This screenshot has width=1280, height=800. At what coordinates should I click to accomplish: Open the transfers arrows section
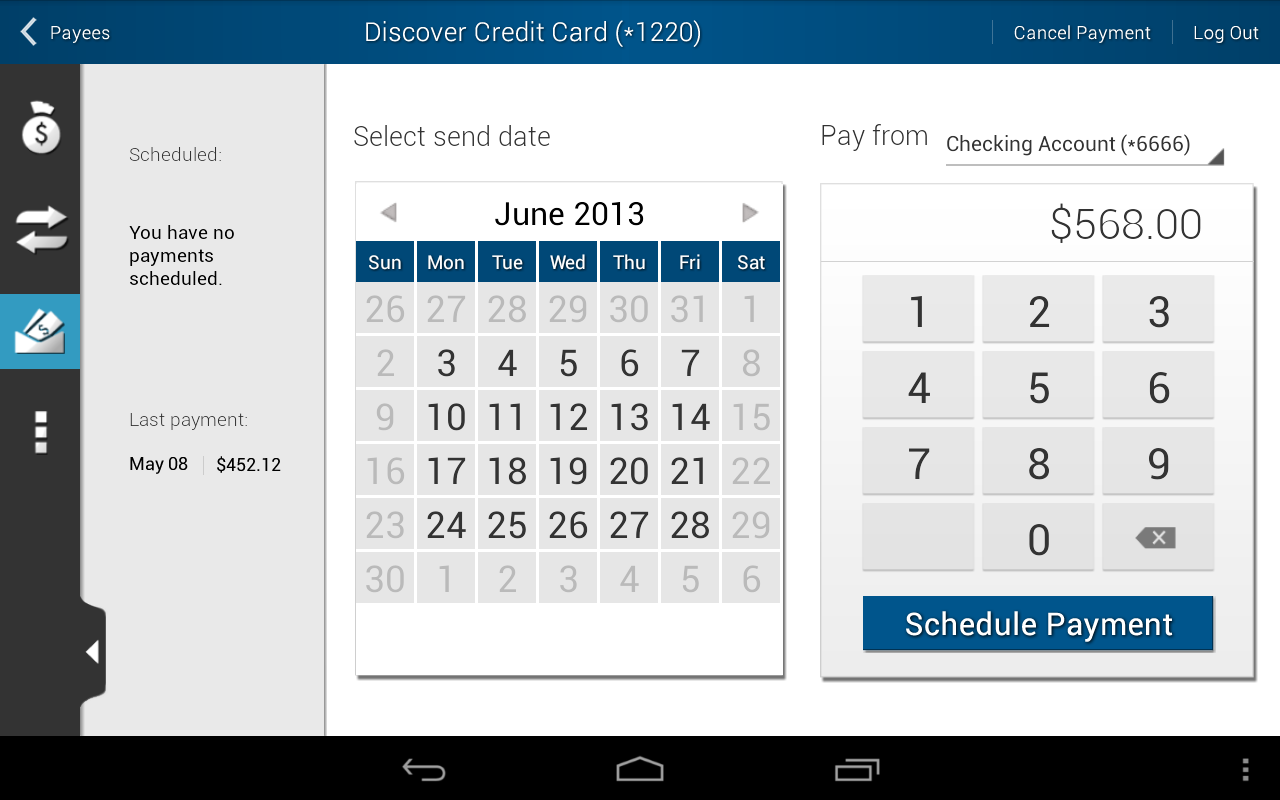coord(41,229)
